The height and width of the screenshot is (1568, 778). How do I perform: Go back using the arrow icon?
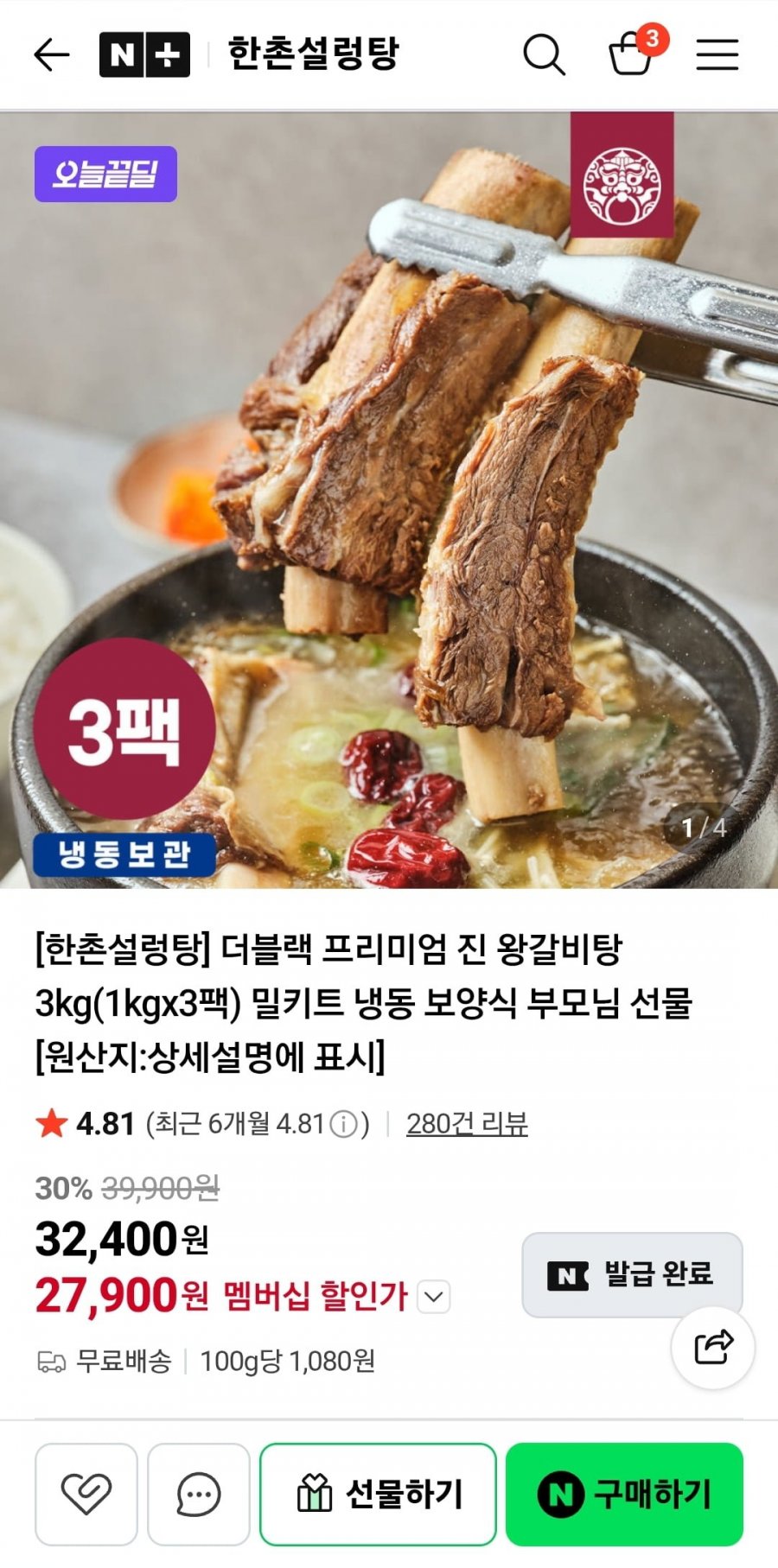(51, 55)
